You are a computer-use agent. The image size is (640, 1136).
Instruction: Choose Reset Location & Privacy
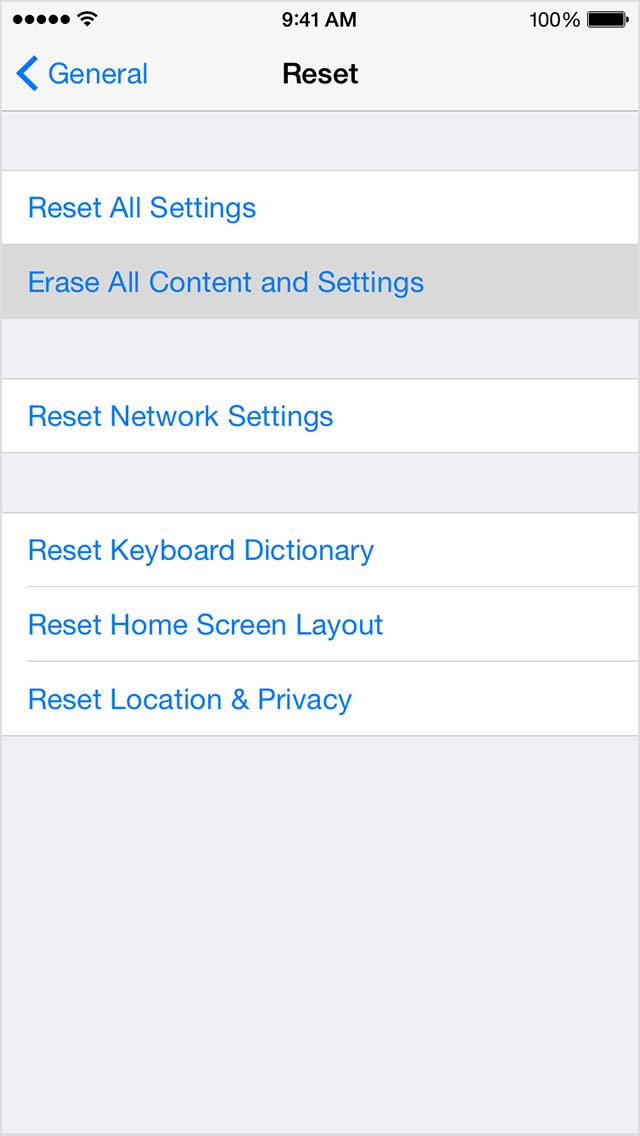click(320, 699)
